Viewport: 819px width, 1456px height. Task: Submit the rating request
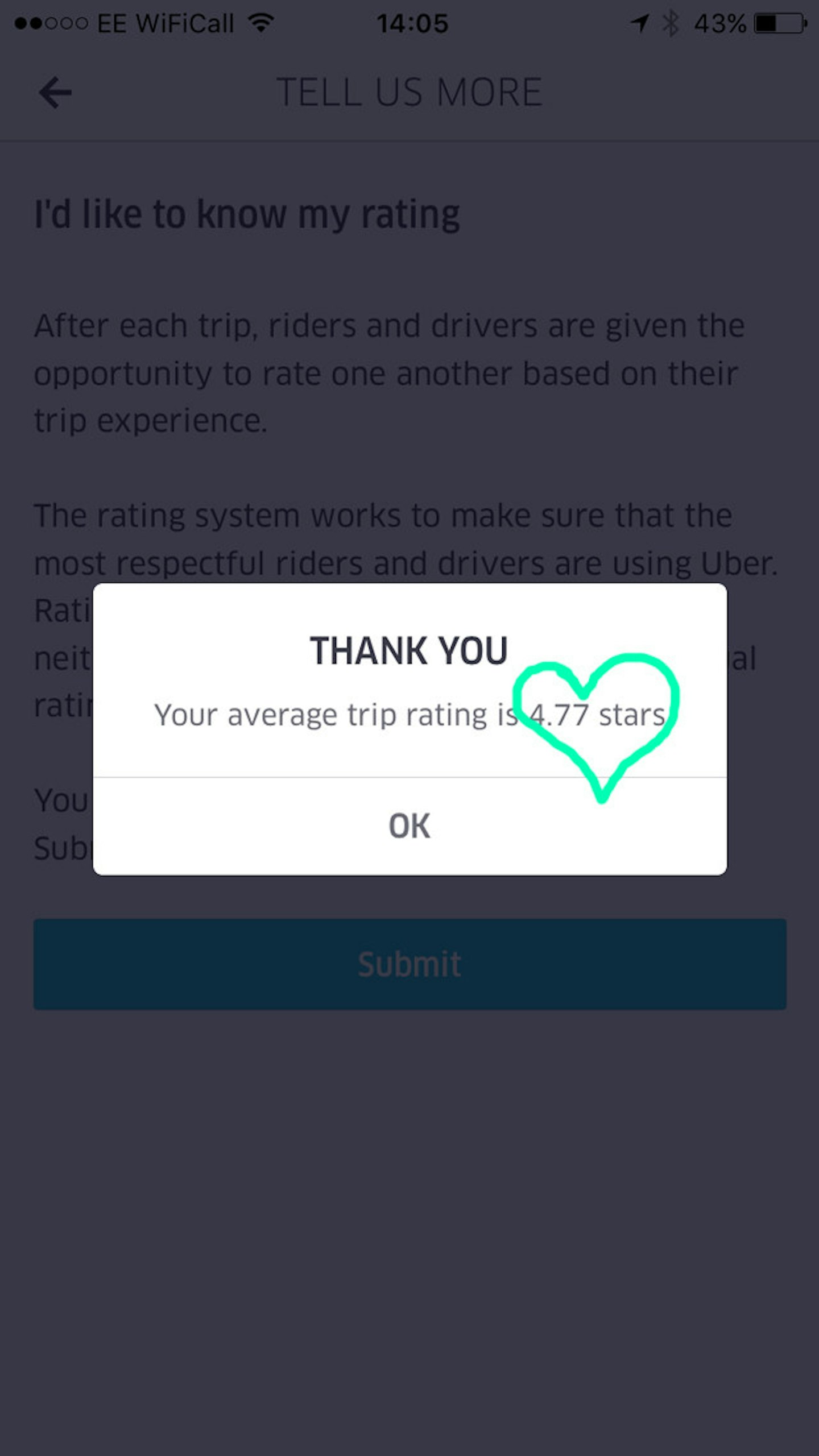tap(409, 964)
